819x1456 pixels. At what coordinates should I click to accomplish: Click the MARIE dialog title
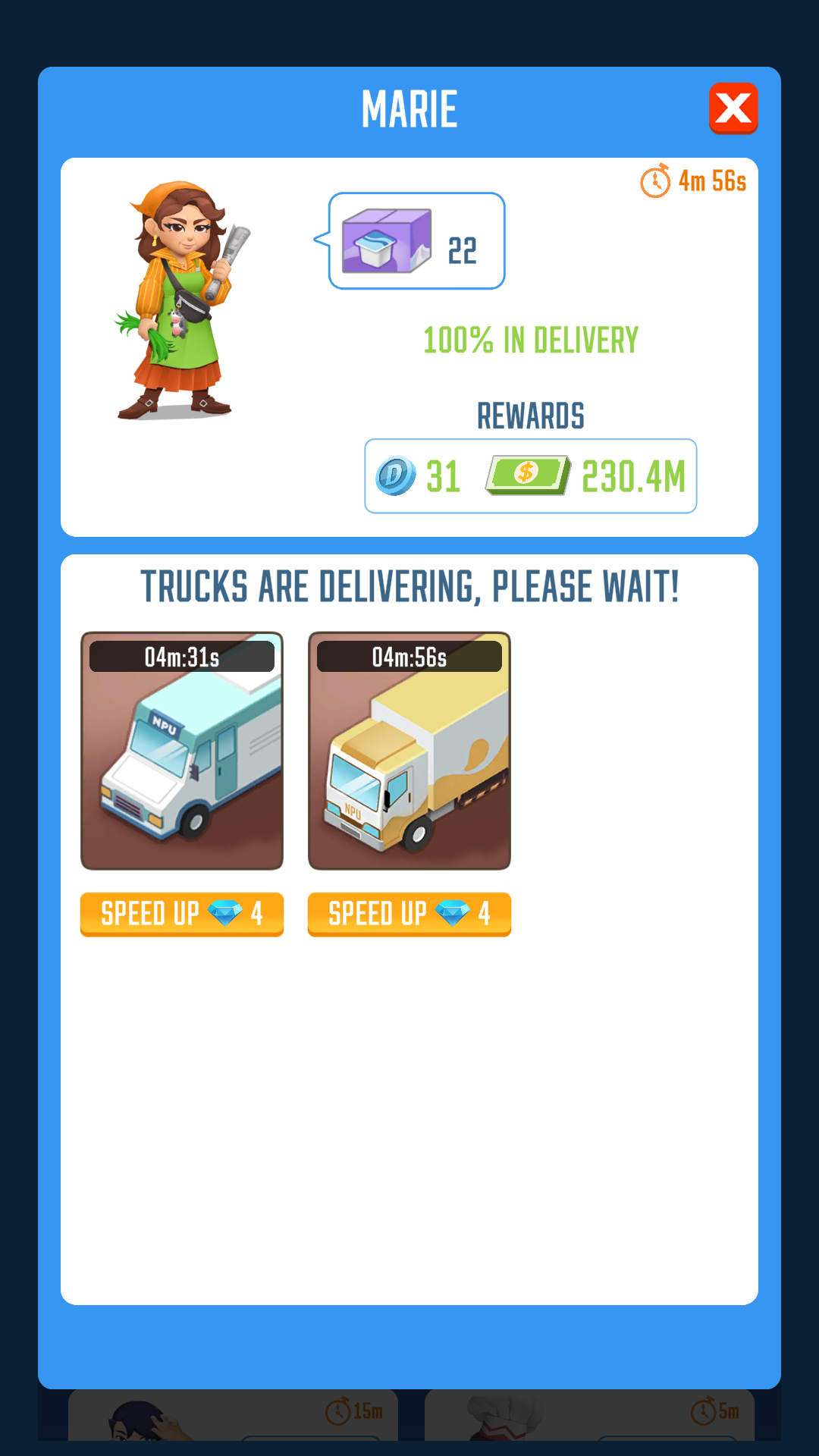point(409,107)
